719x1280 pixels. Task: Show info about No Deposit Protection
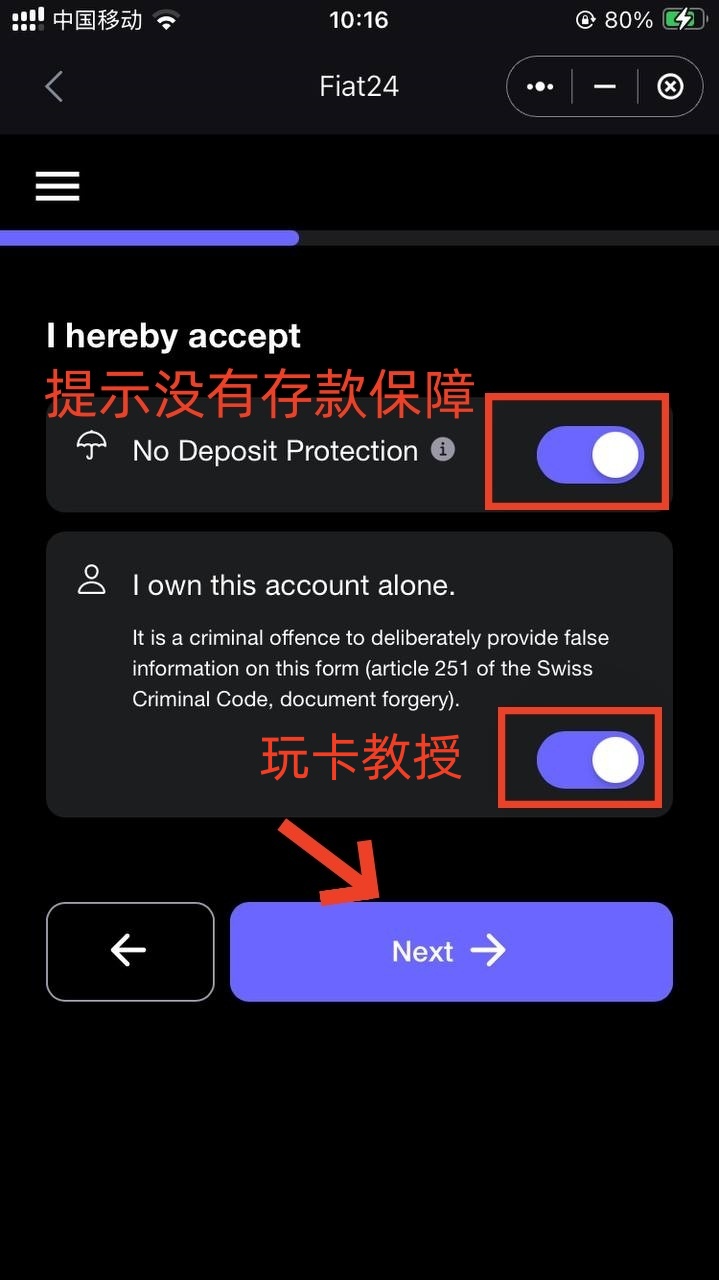pyautogui.click(x=442, y=449)
